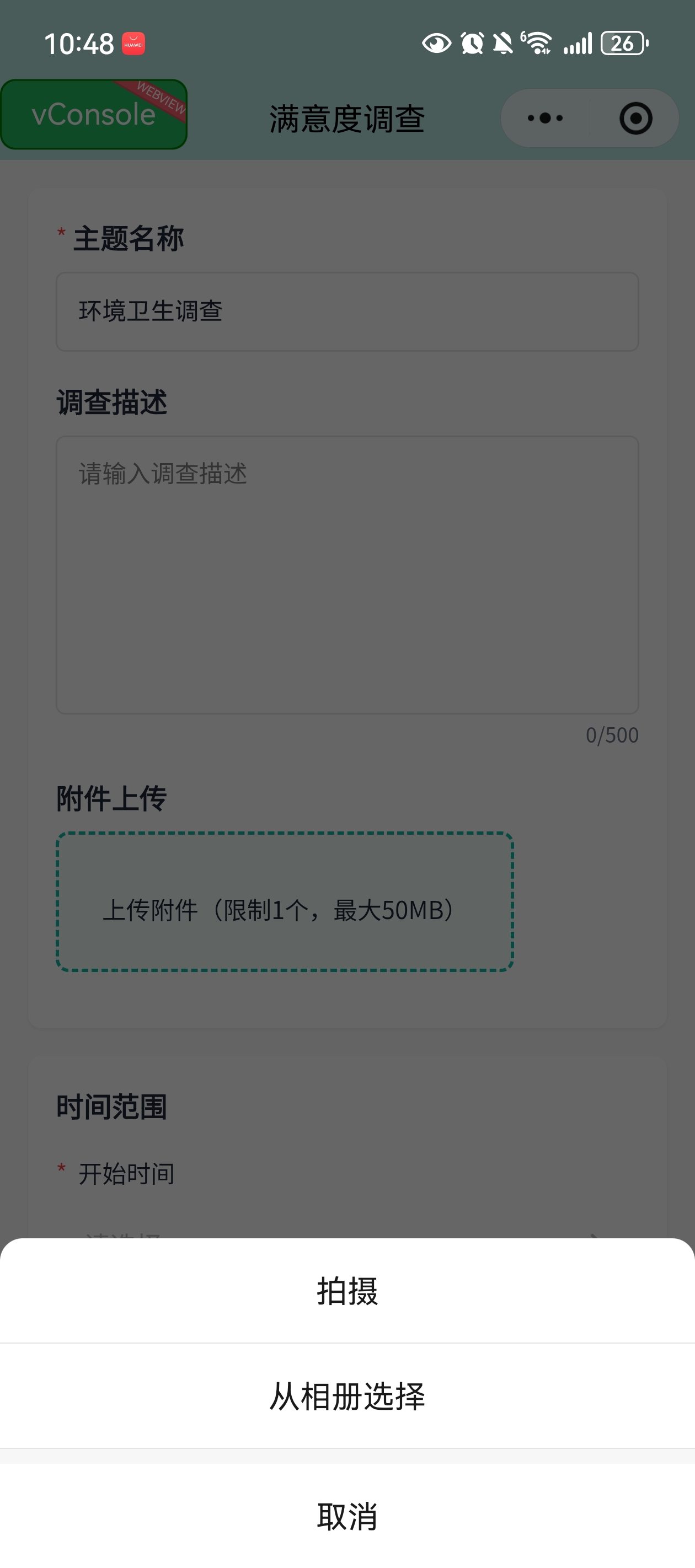The width and height of the screenshot is (695, 1568).
Task: Open the vConsole debug panel
Action: pos(94,115)
